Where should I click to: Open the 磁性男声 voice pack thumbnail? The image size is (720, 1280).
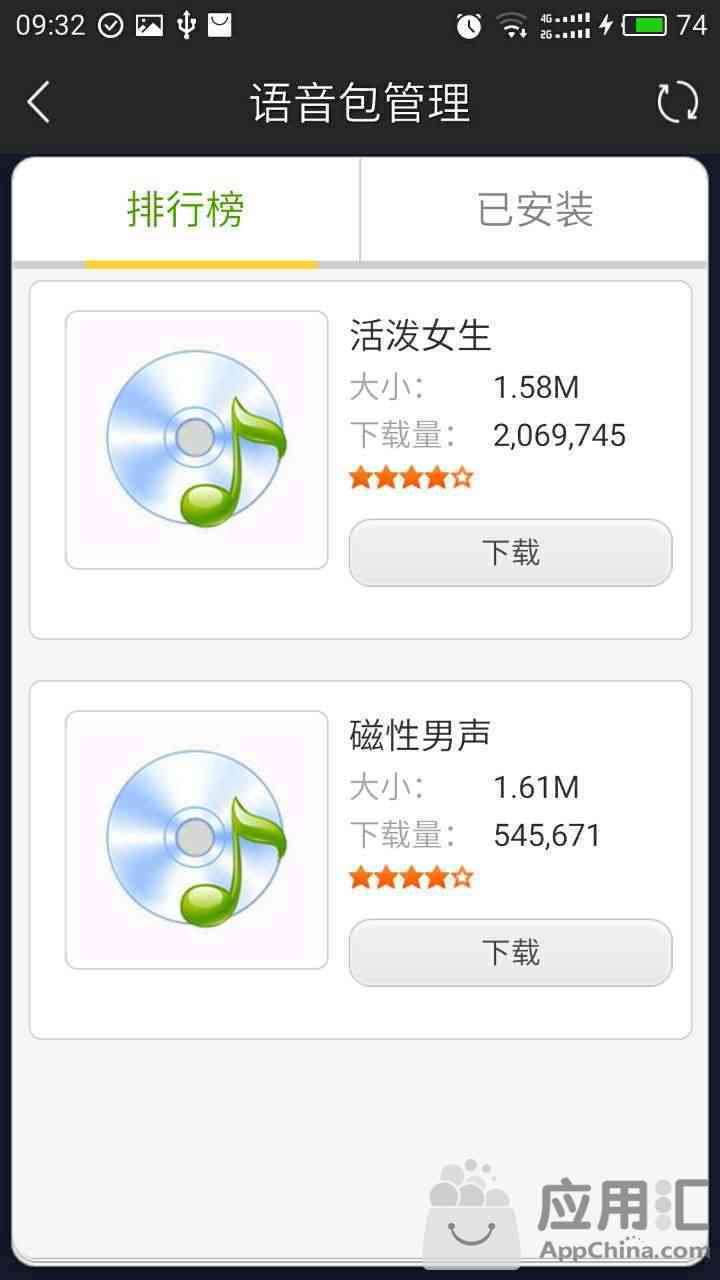click(x=197, y=840)
